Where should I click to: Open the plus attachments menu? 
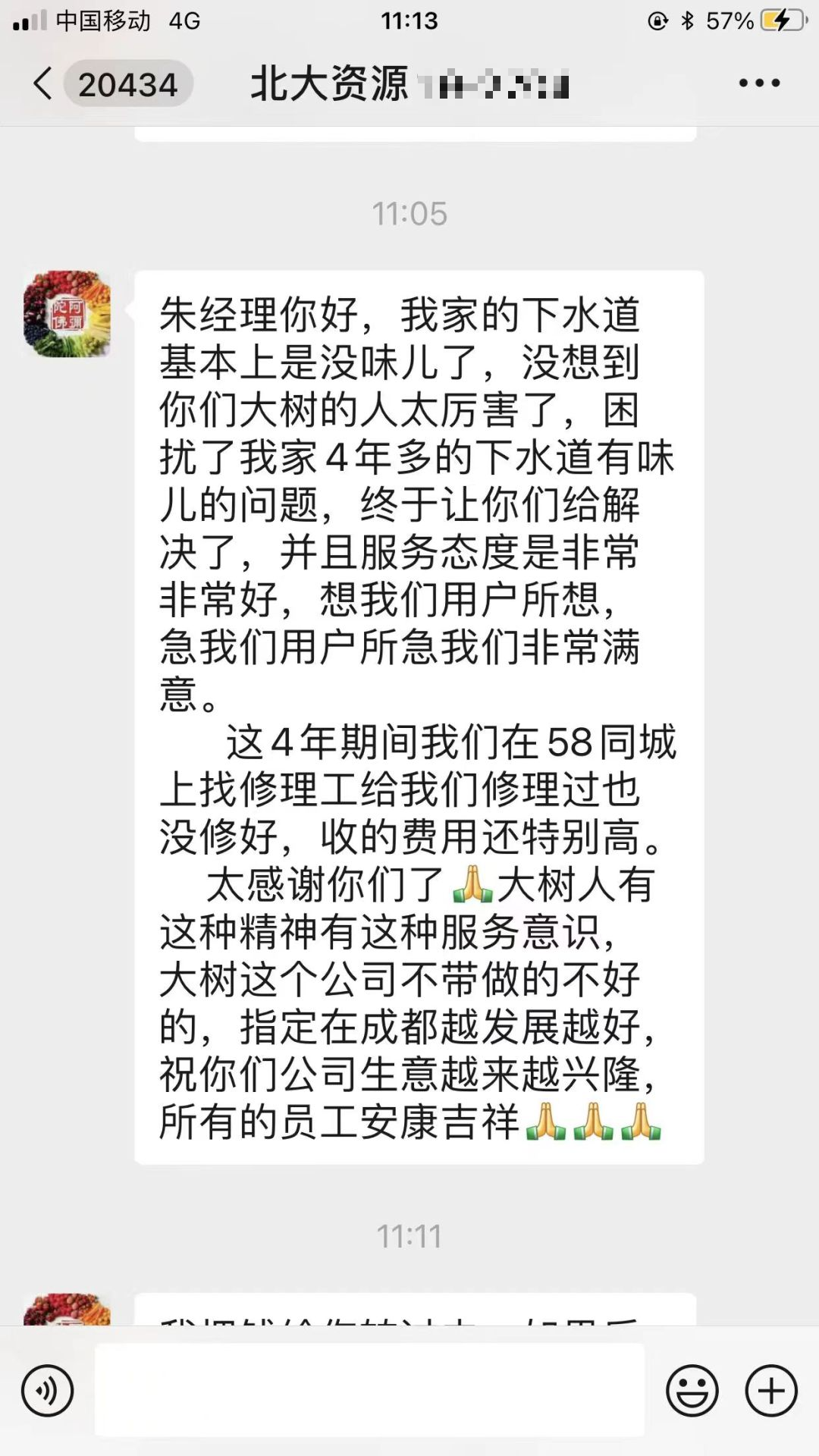click(x=771, y=1391)
